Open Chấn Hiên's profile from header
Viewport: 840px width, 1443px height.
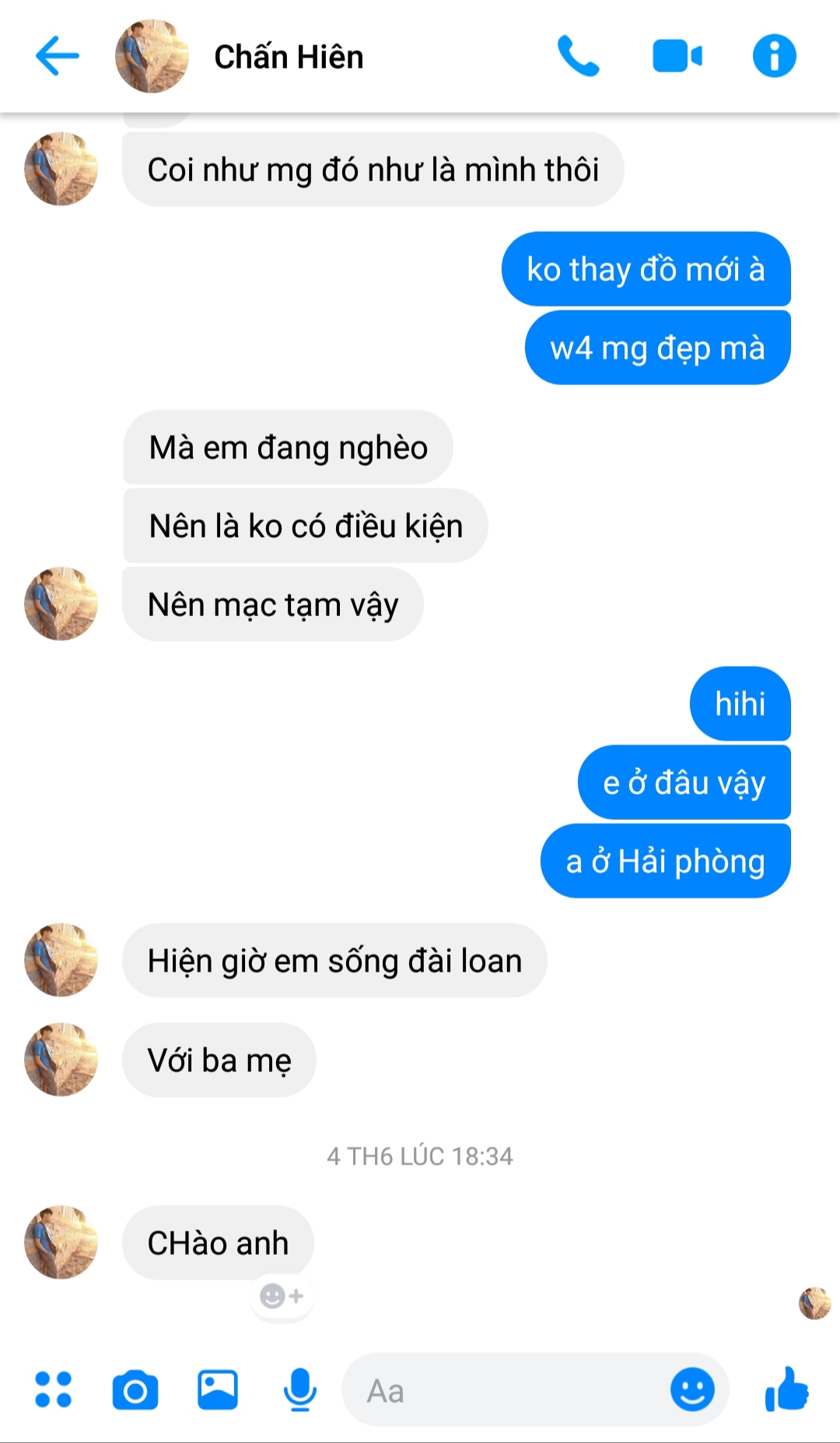click(x=288, y=57)
